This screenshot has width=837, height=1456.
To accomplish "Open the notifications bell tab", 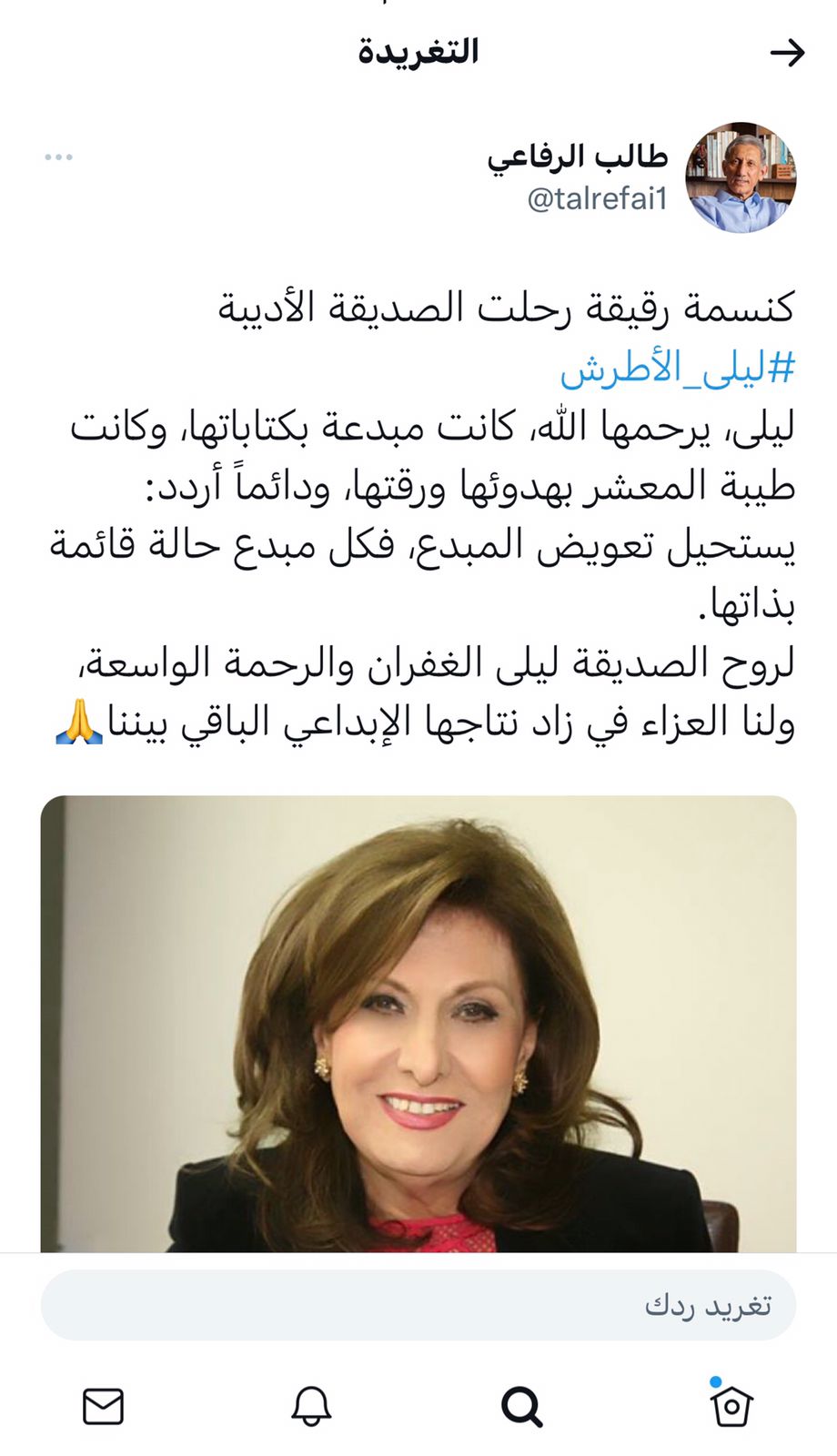I will tap(311, 1407).
